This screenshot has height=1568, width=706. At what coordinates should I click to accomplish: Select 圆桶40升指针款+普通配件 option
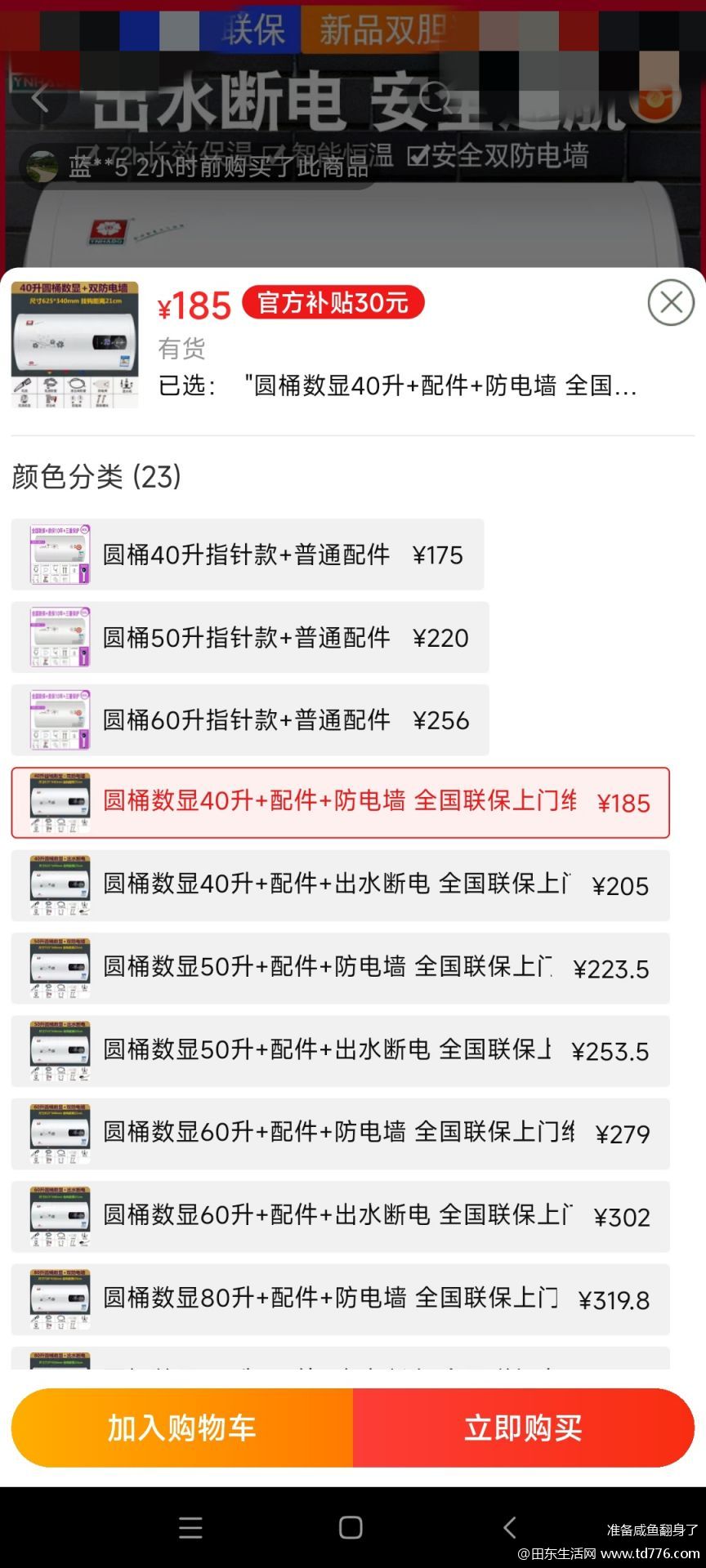tap(248, 555)
